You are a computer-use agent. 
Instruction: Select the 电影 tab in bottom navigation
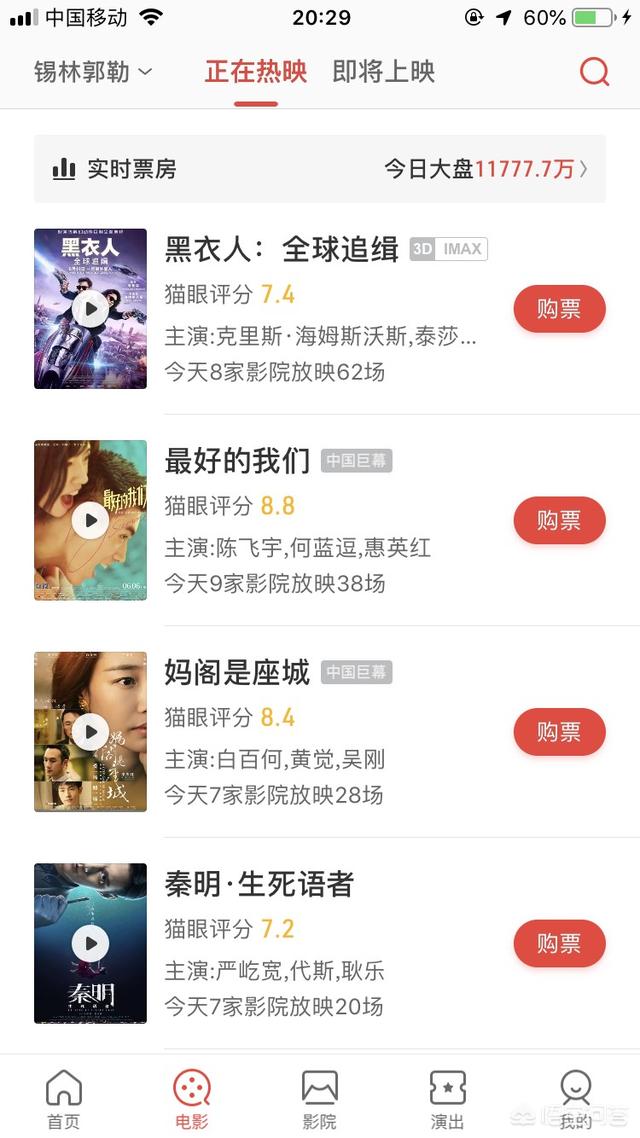point(192,1100)
